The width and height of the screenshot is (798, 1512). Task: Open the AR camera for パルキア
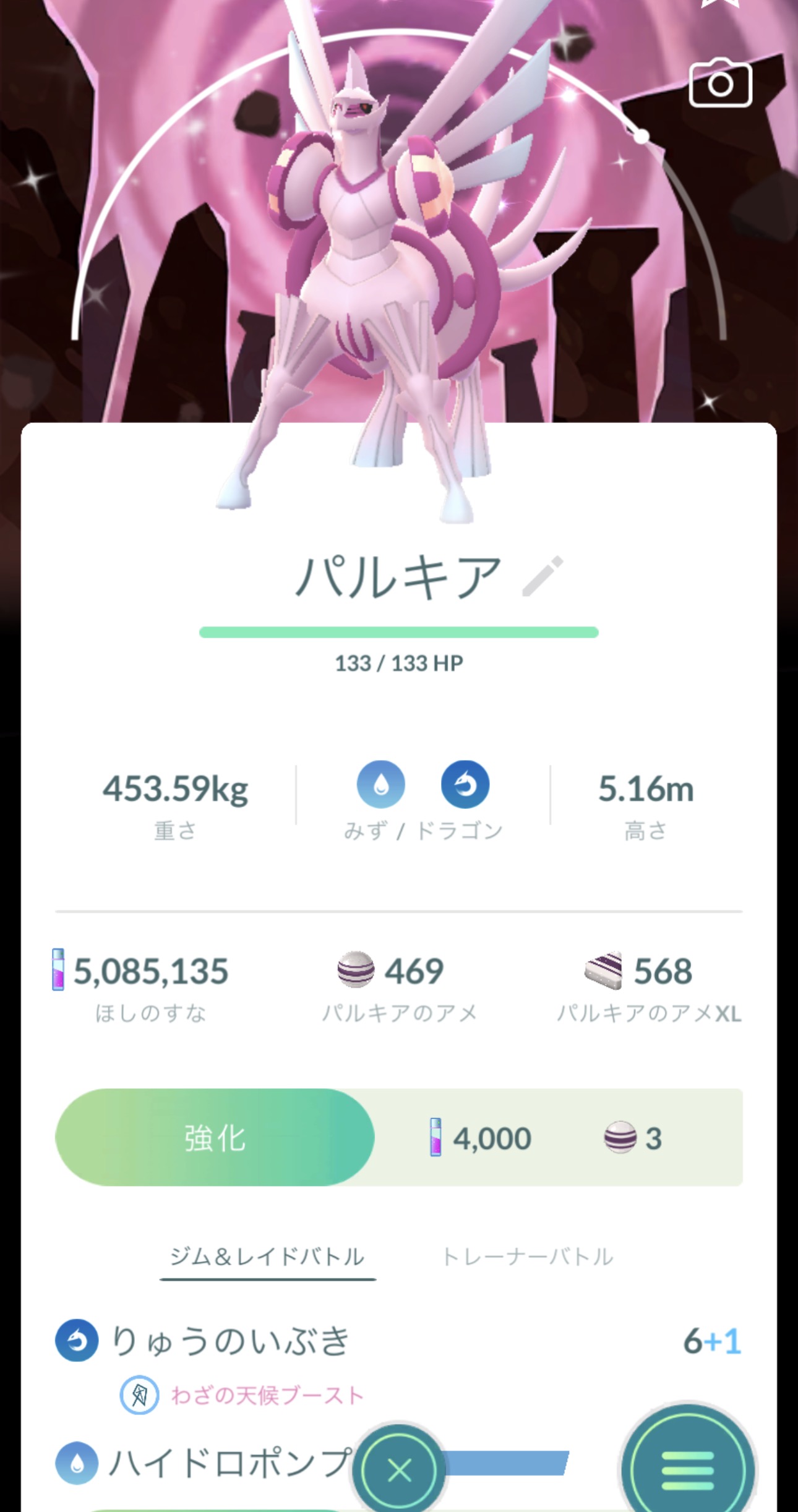click(x=720, y=83)
